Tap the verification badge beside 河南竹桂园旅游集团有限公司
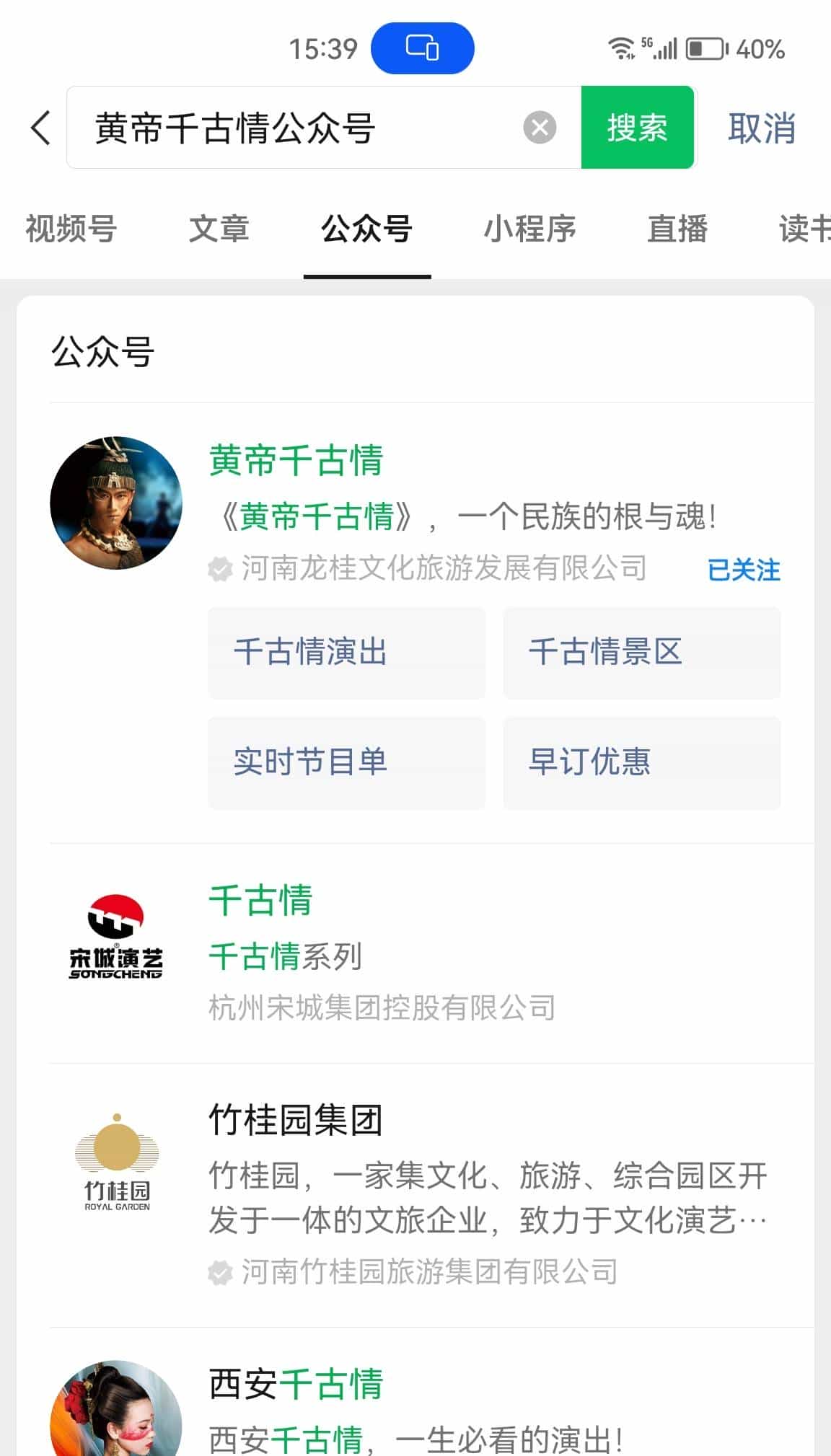This screenshot has width=831, height=1456. point(219,1269)
